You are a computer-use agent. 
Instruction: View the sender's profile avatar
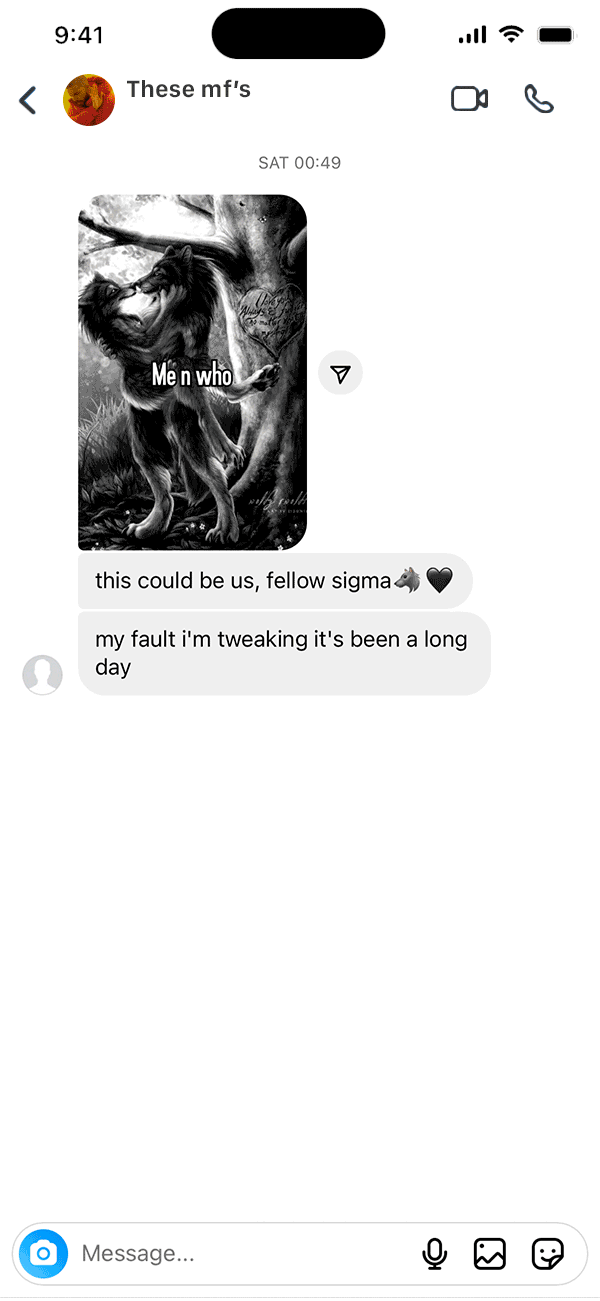click(x=42, y=674)
